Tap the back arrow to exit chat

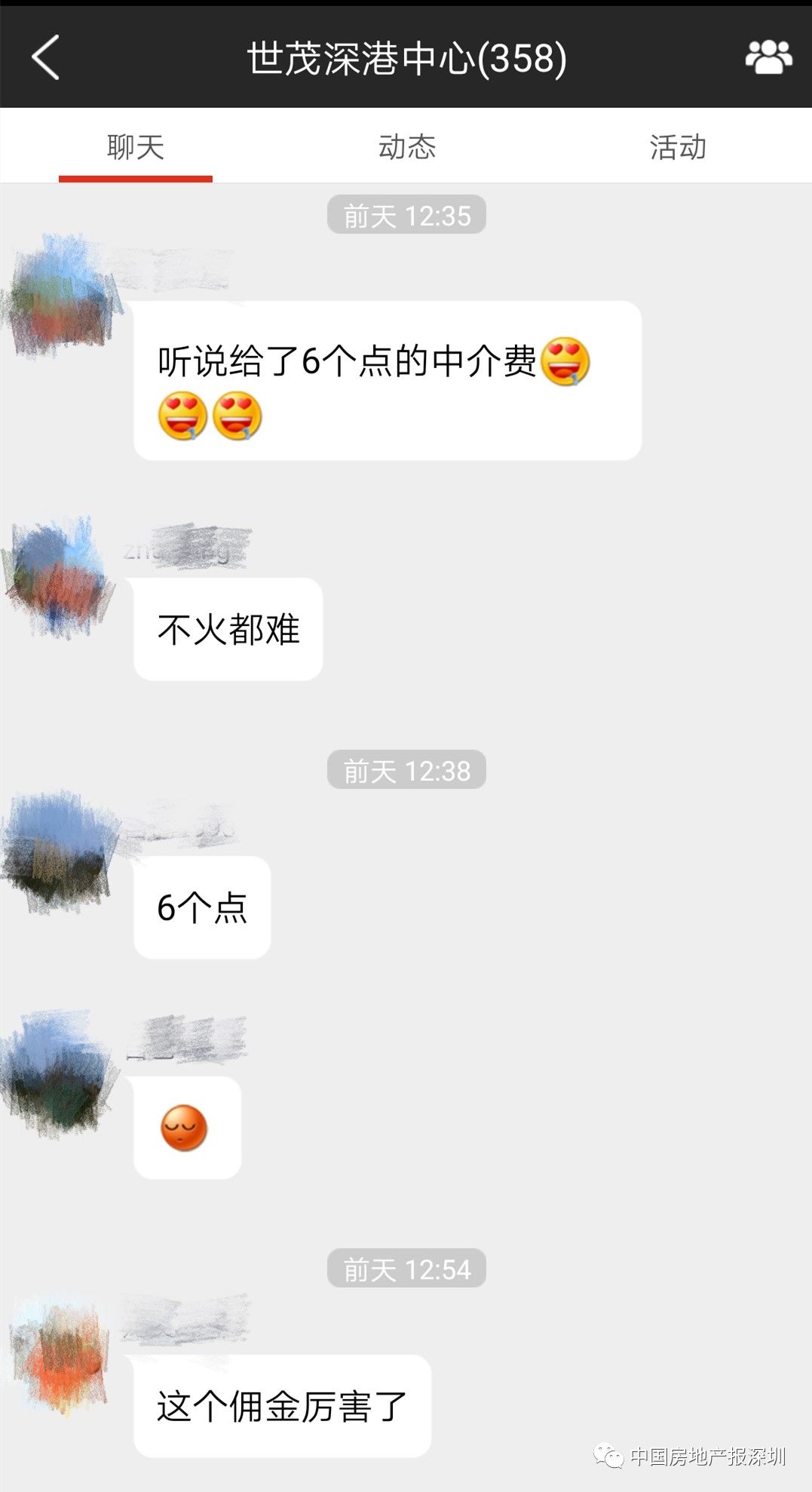(47, 60)
